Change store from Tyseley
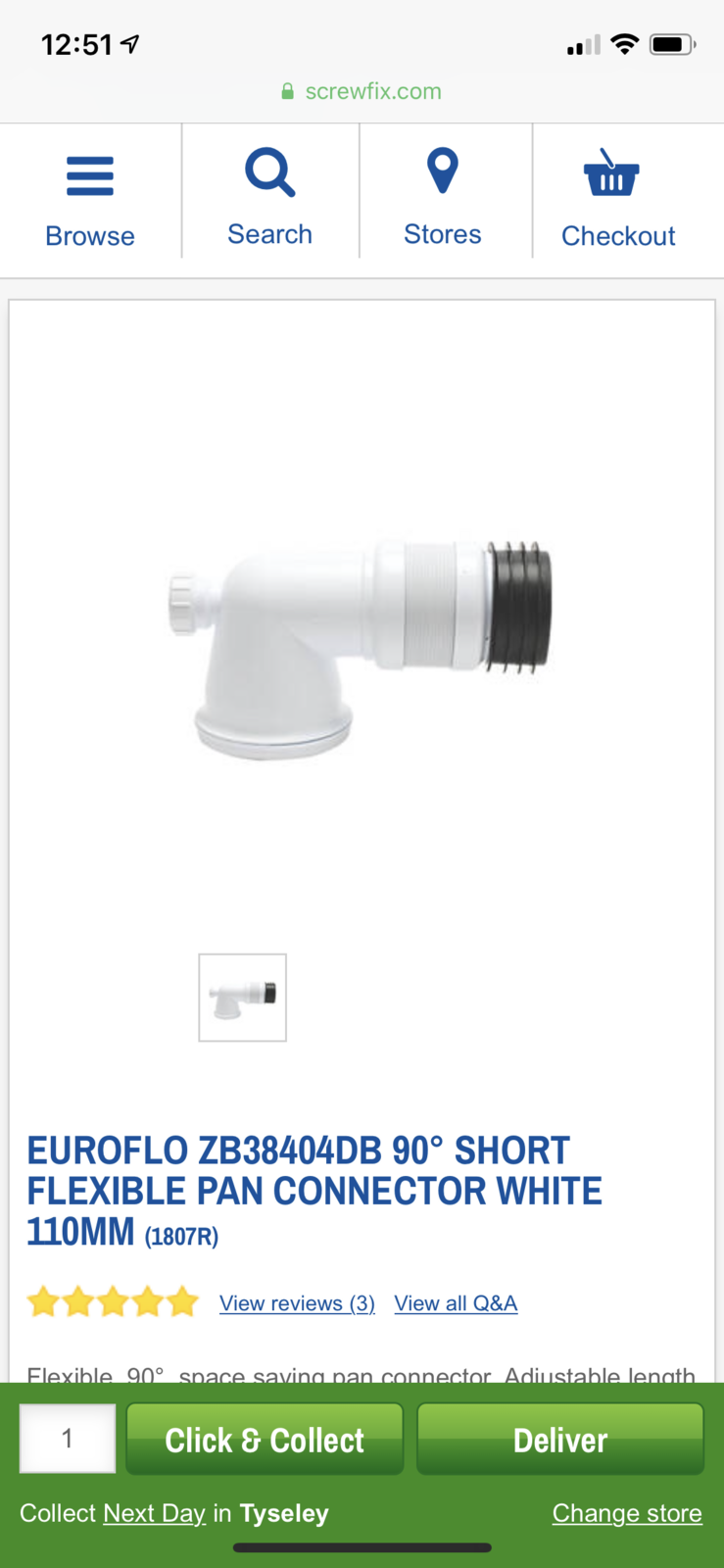724x1568 pixels. [x=626, y=1513]
